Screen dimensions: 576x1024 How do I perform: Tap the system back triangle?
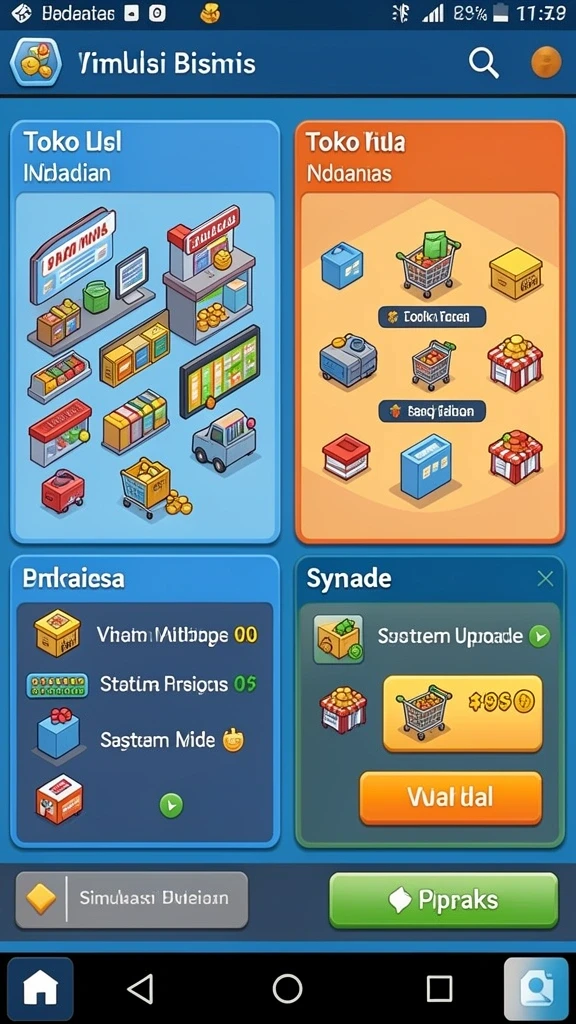(140, 989)
